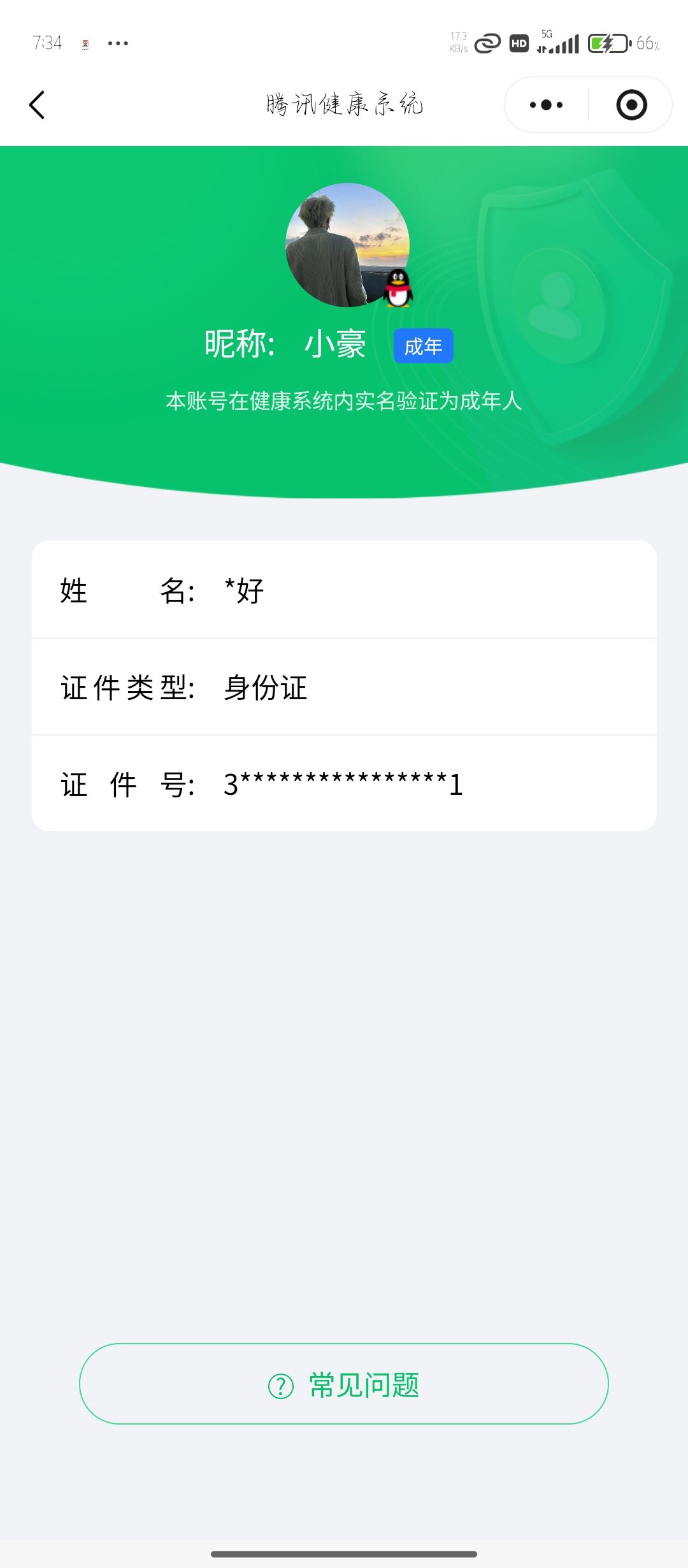This screenshot has height=1568, width=688.
Task: Select the 姓名 row showing *好
Action: (x=344, y=592)
